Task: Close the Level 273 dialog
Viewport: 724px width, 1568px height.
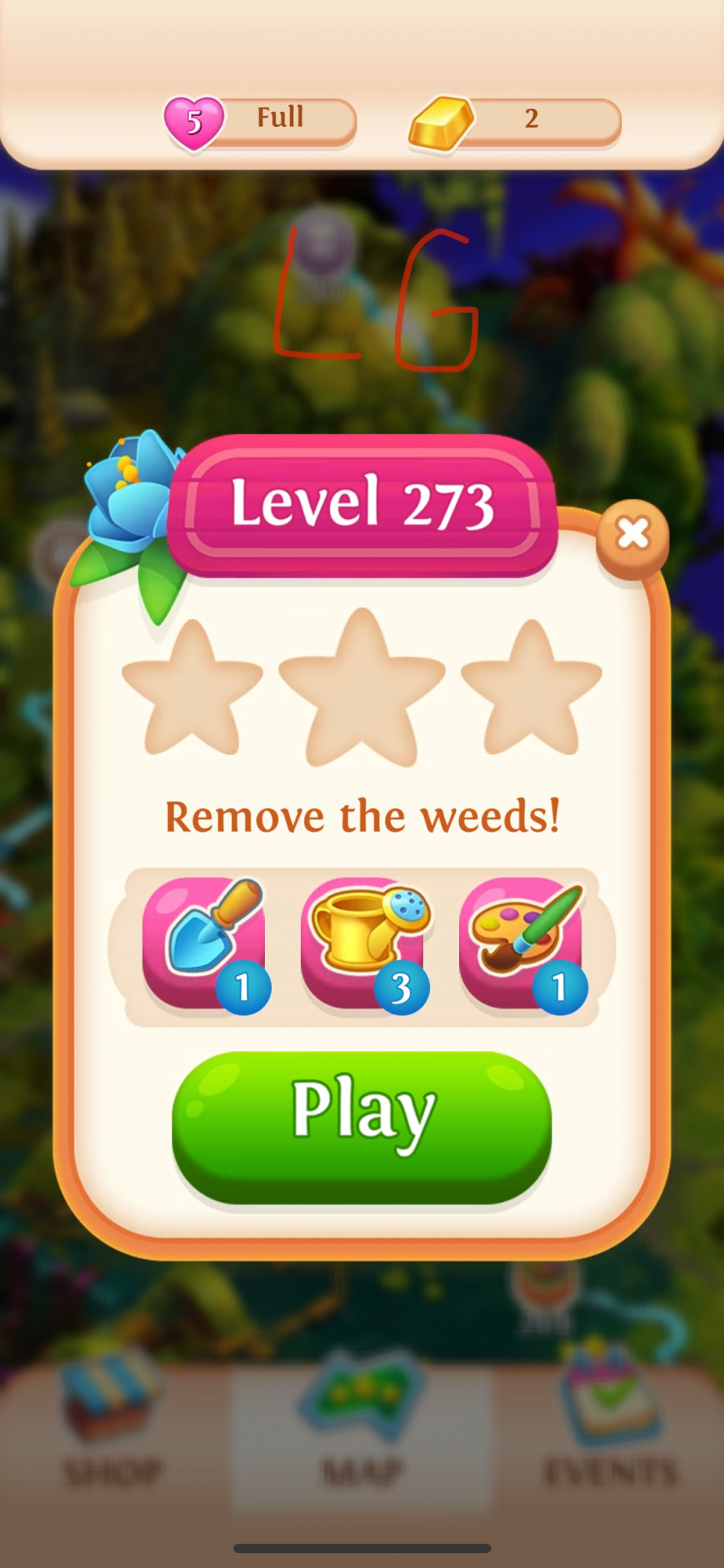Action: click(x=632, y=536)
